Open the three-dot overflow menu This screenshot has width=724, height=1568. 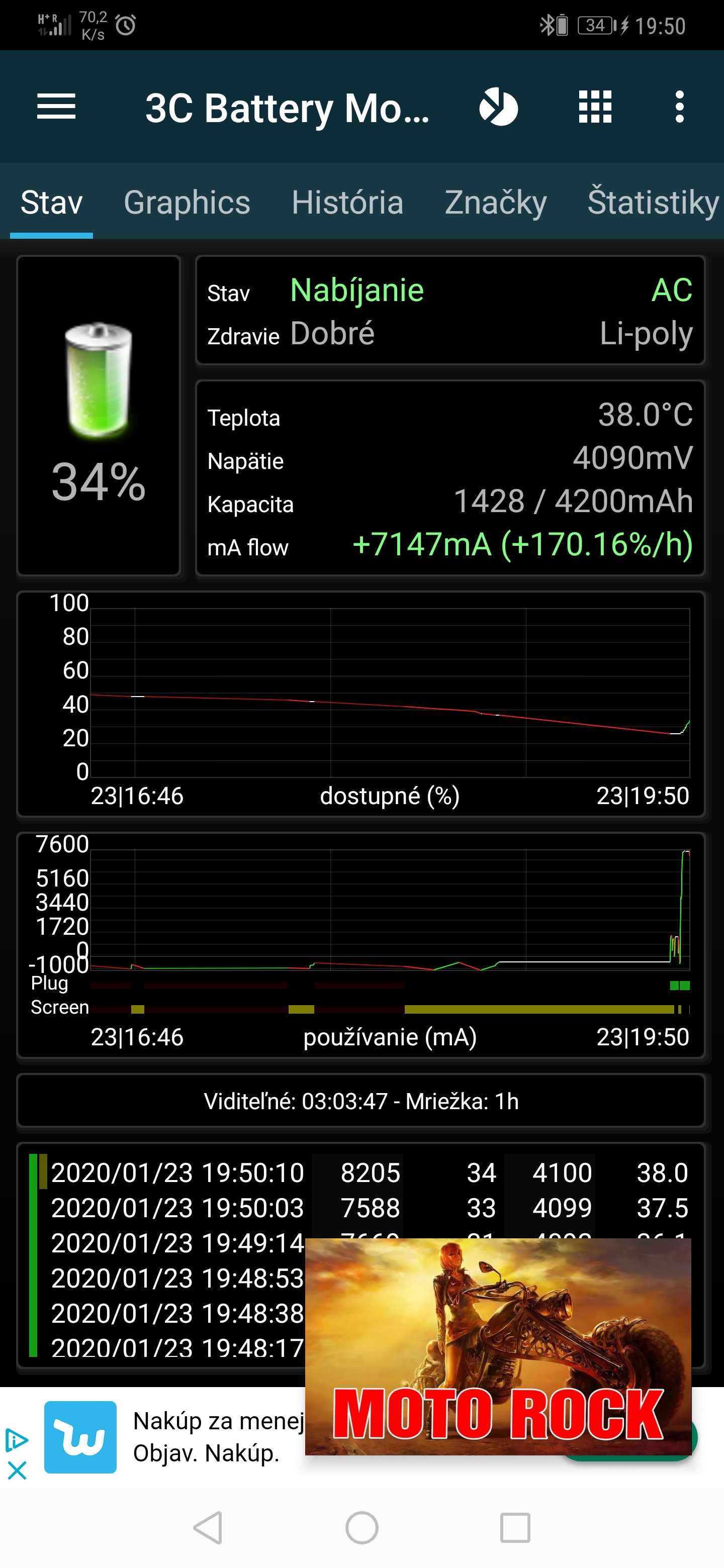pyautogui.click(x=680, y=107)
